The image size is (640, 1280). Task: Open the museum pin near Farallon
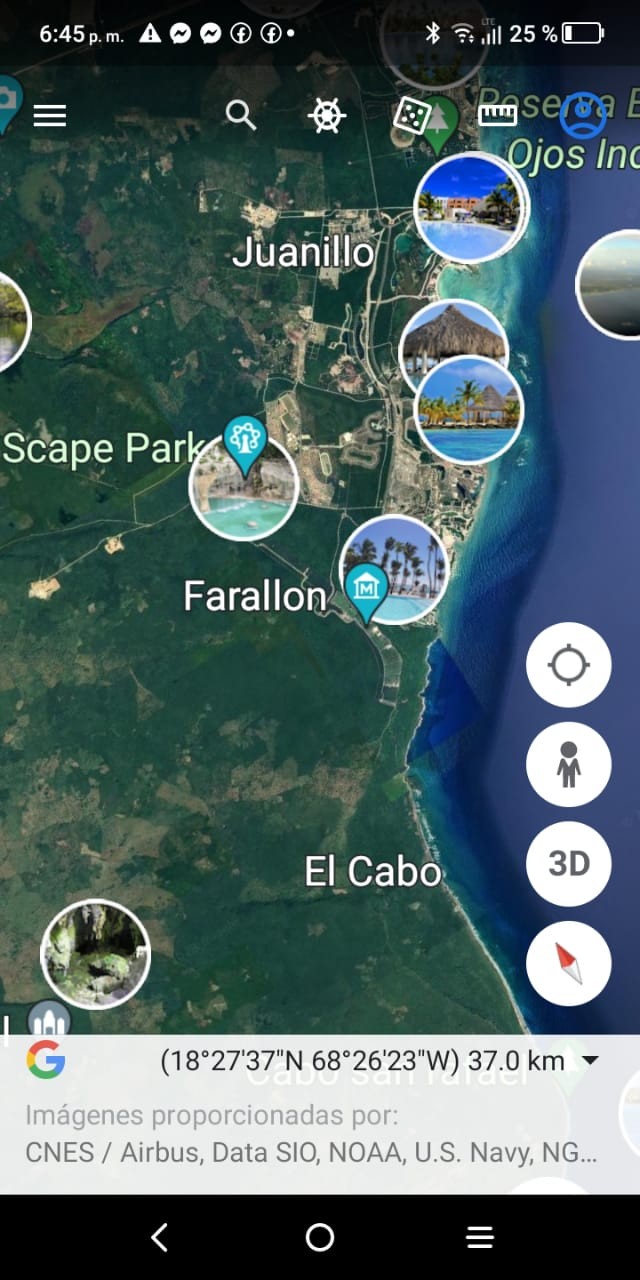(x=366, y=590)
